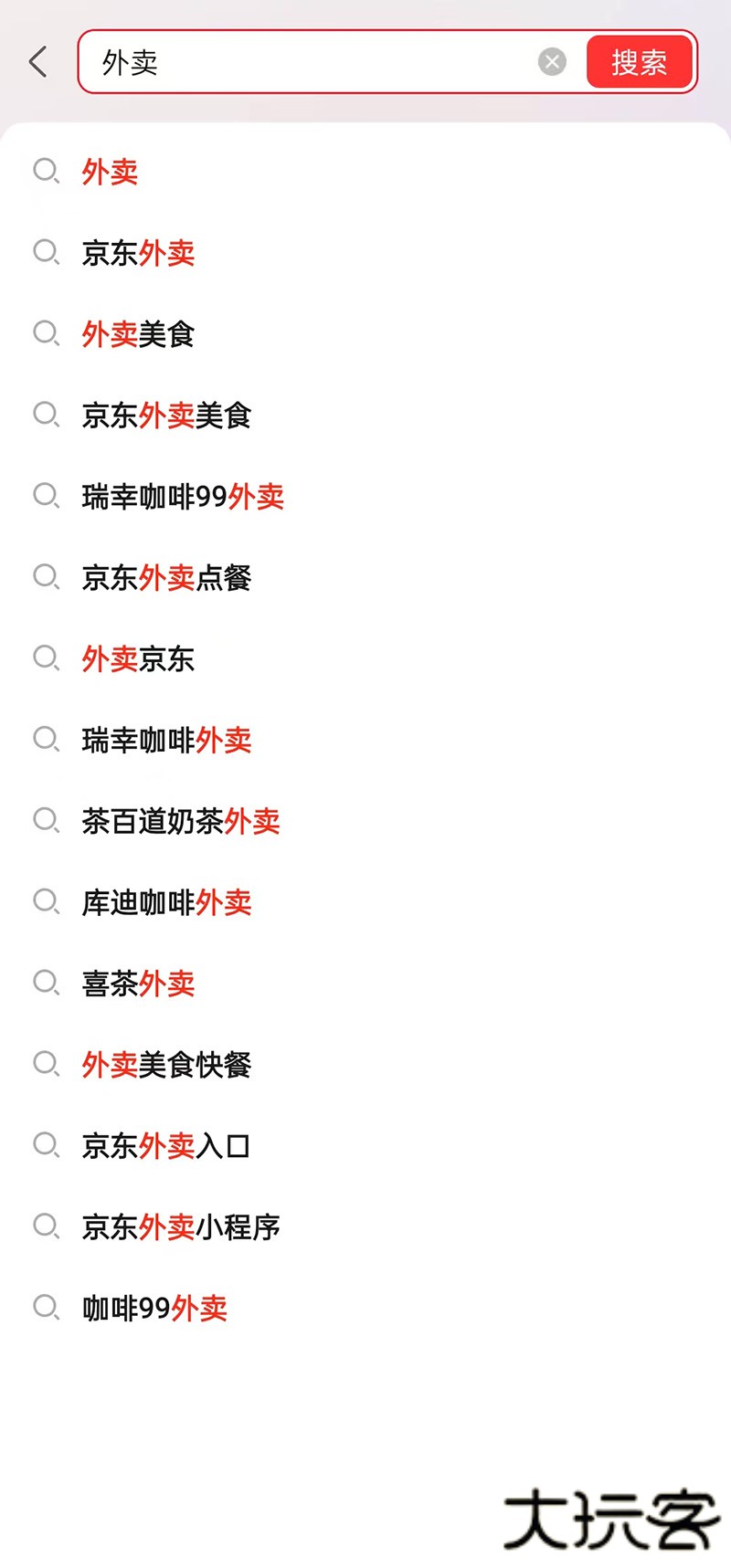Choose the suggestion 库迪咖啡外卖
The height and width of the screenshot is (1568, 731).
tap(166, 902)
